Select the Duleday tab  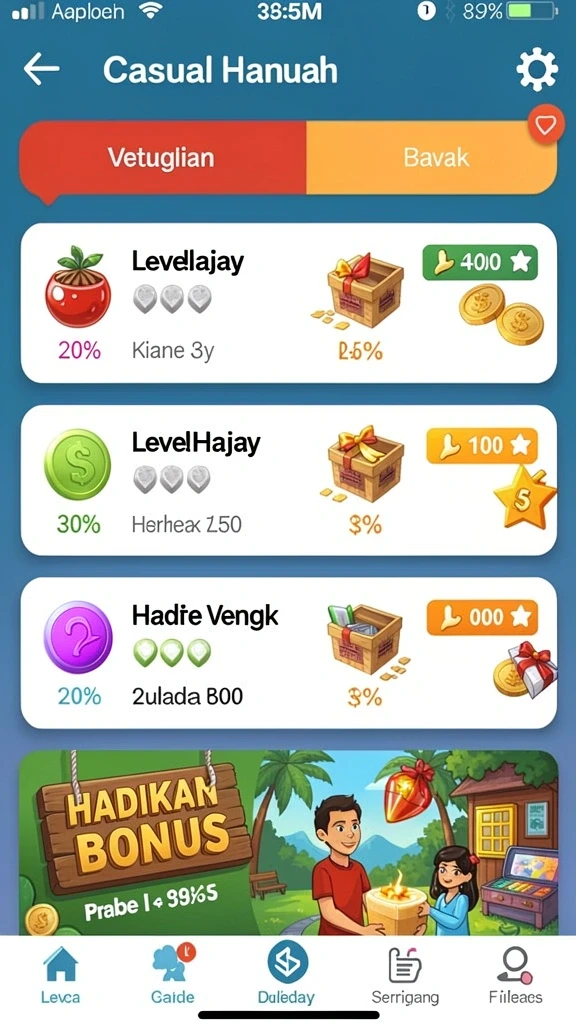click(x=287, y=974)
